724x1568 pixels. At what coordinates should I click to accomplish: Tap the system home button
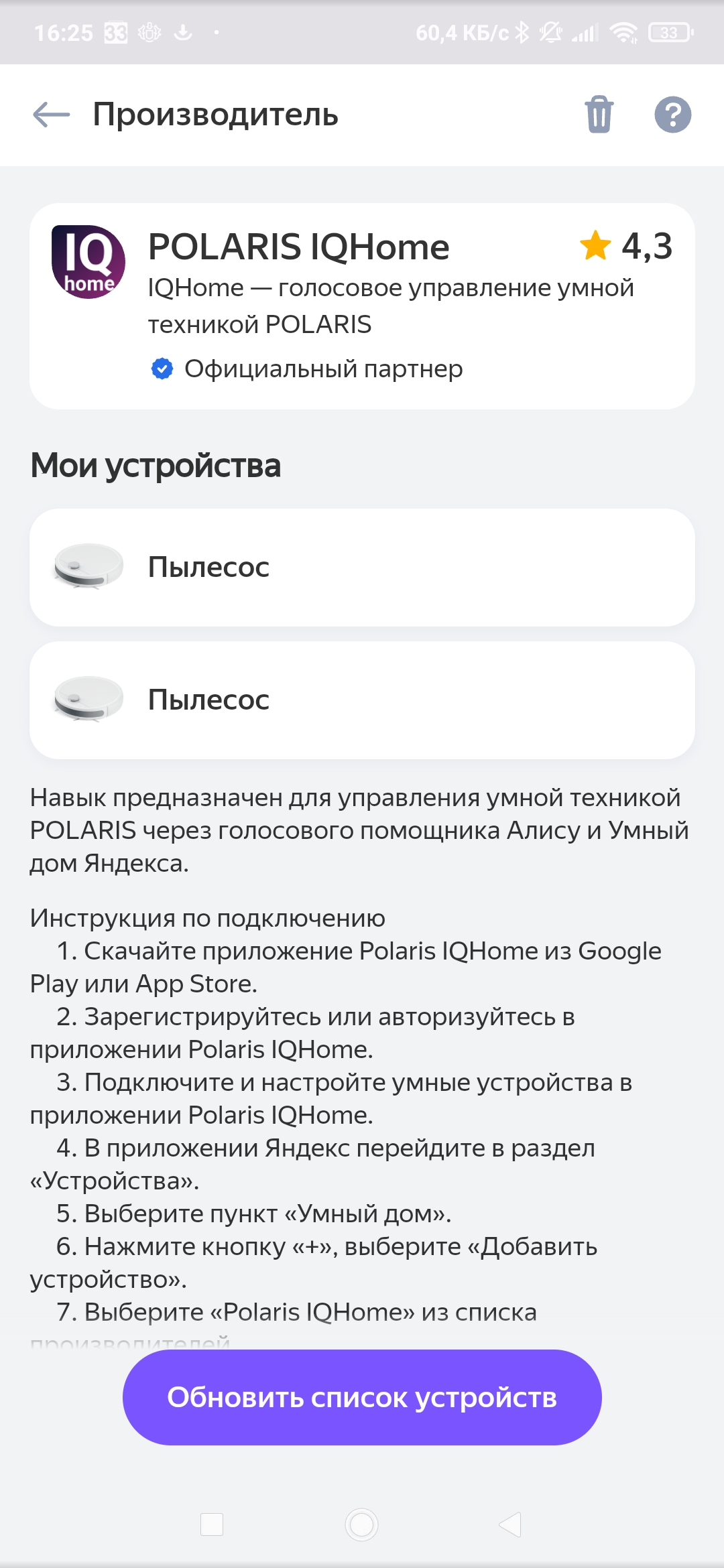click(x=362, y=1524)
